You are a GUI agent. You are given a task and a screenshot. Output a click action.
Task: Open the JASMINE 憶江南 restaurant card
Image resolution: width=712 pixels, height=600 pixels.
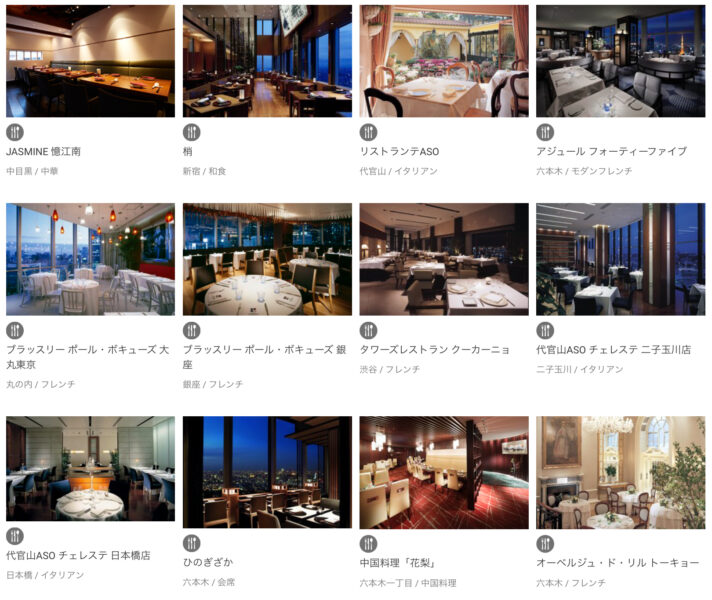click(90, 62)
